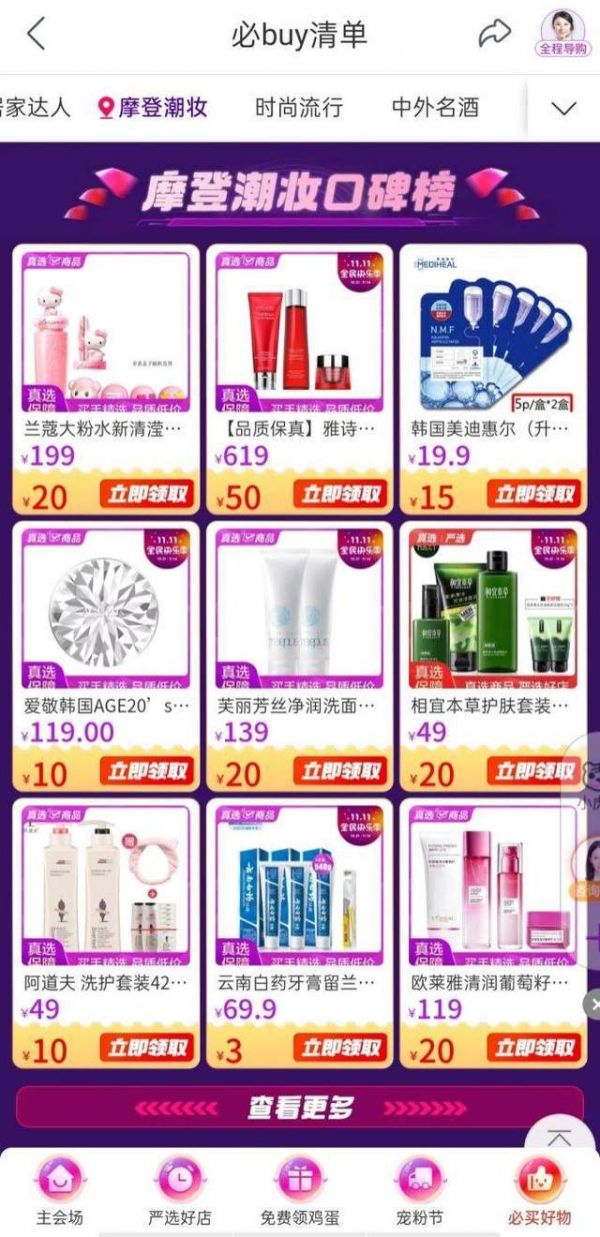Select the 中外名酒 category tab
600x1237 pixels.
[x=435, y=108]
